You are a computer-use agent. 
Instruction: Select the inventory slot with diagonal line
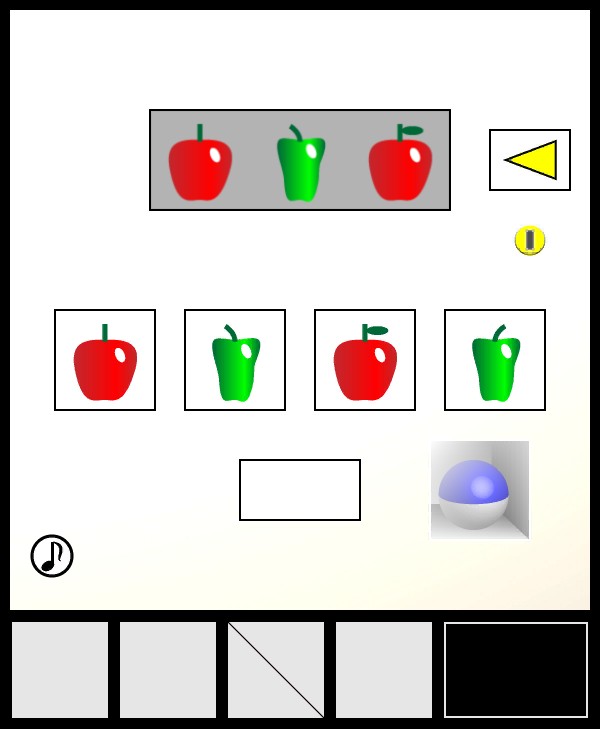point(276,670)
